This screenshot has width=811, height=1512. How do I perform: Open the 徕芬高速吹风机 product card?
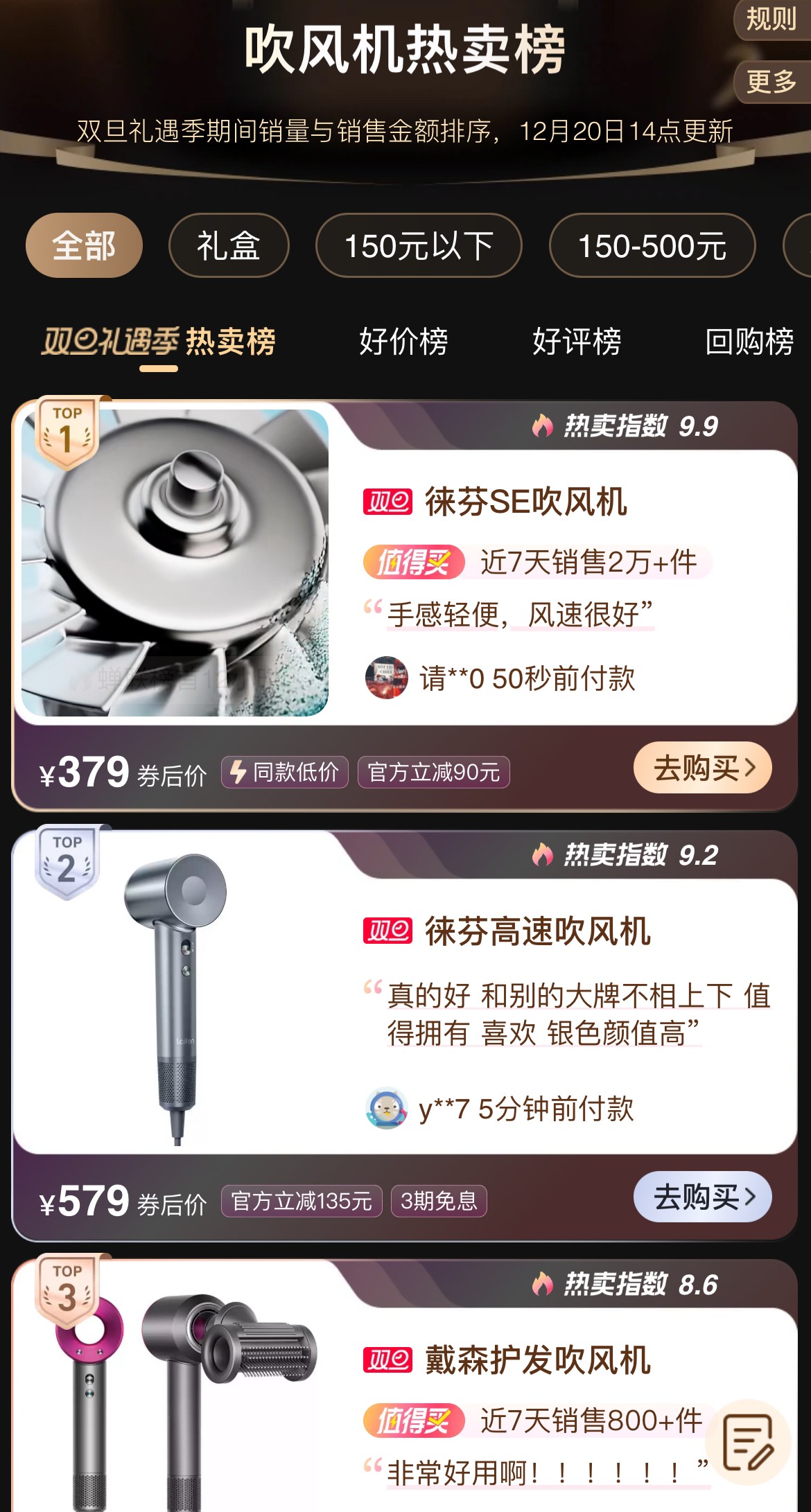click(537, 931)
